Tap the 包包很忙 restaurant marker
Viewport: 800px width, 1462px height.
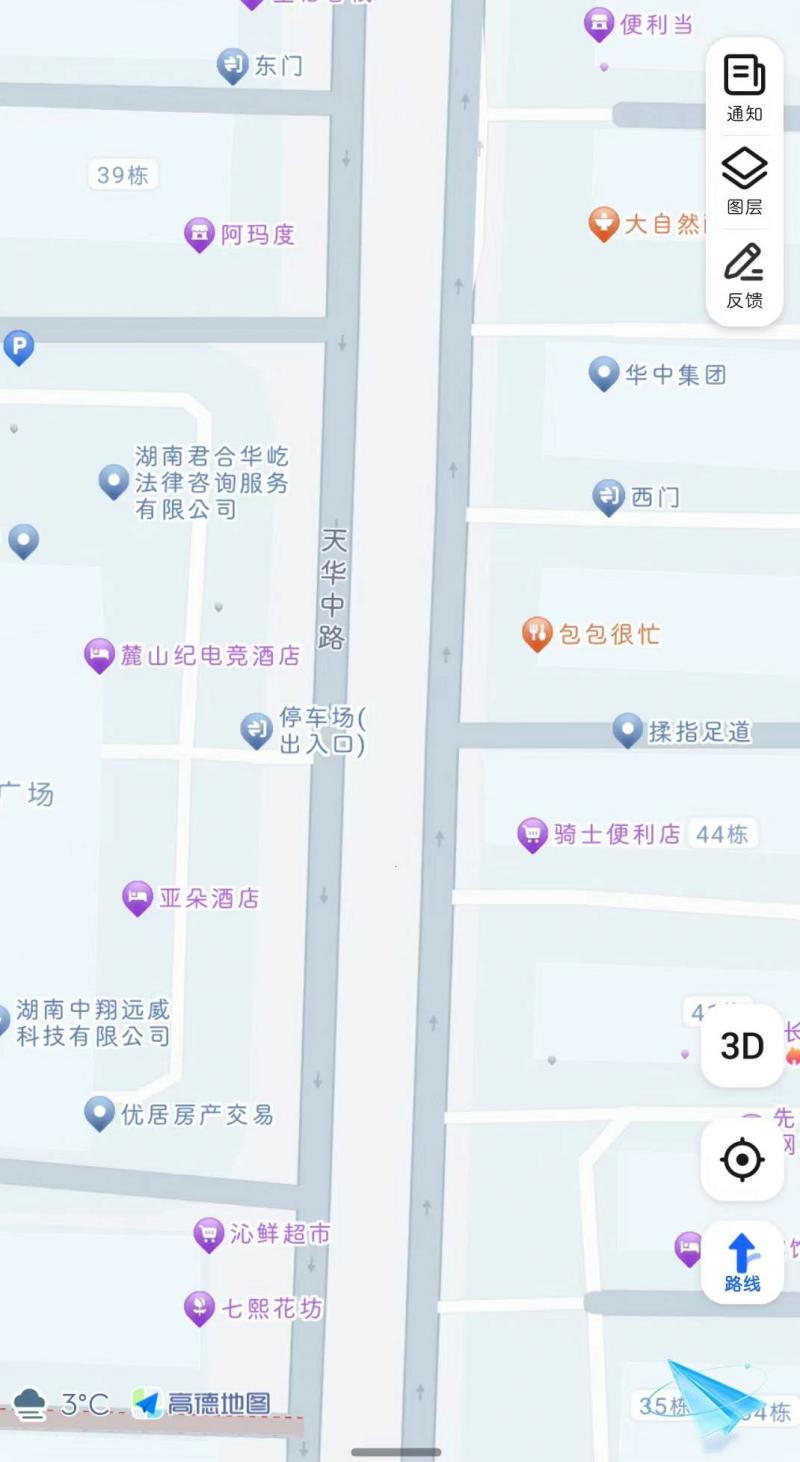click(x=537, y=632)
